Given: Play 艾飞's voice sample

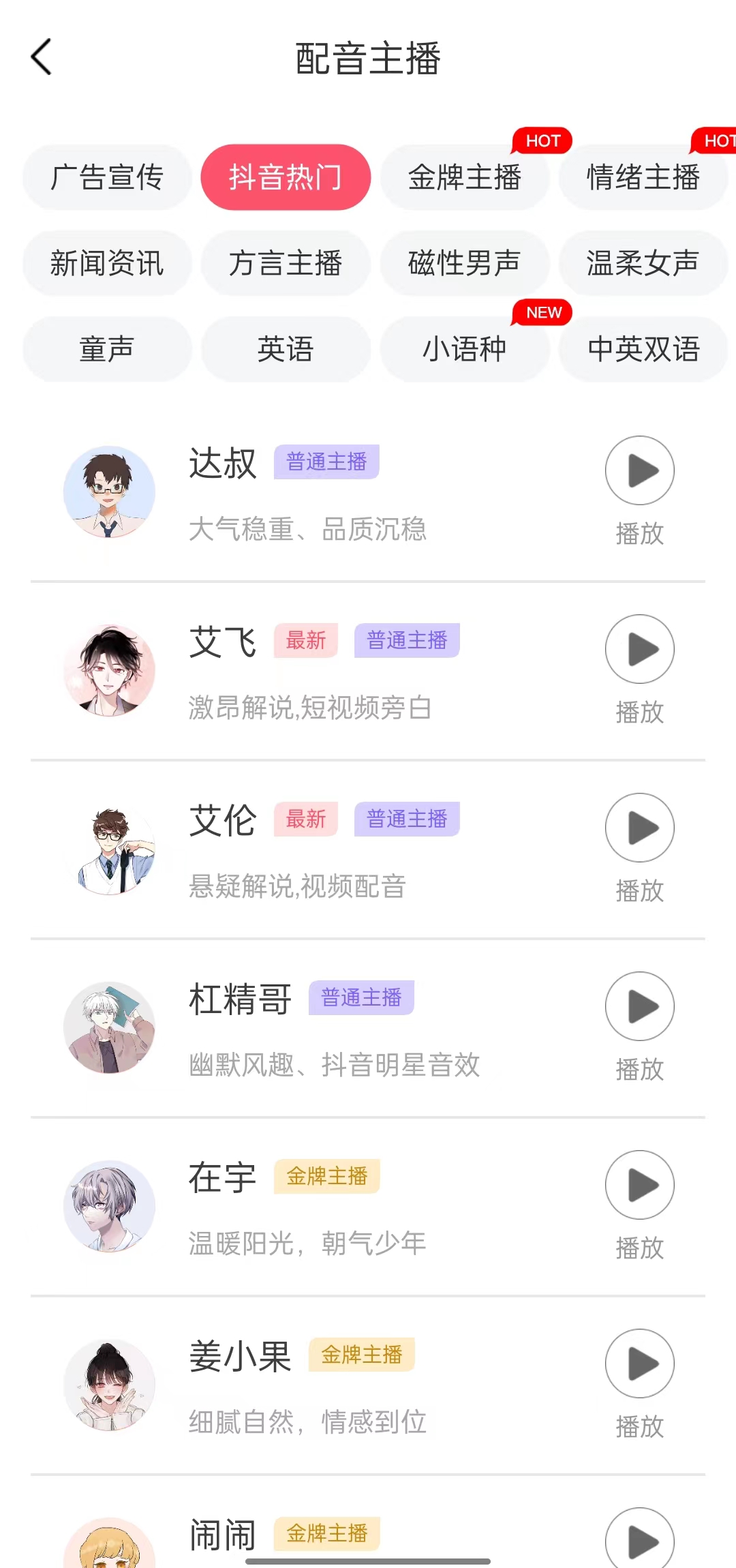Looking at the screenshot, I should point(639,650).
